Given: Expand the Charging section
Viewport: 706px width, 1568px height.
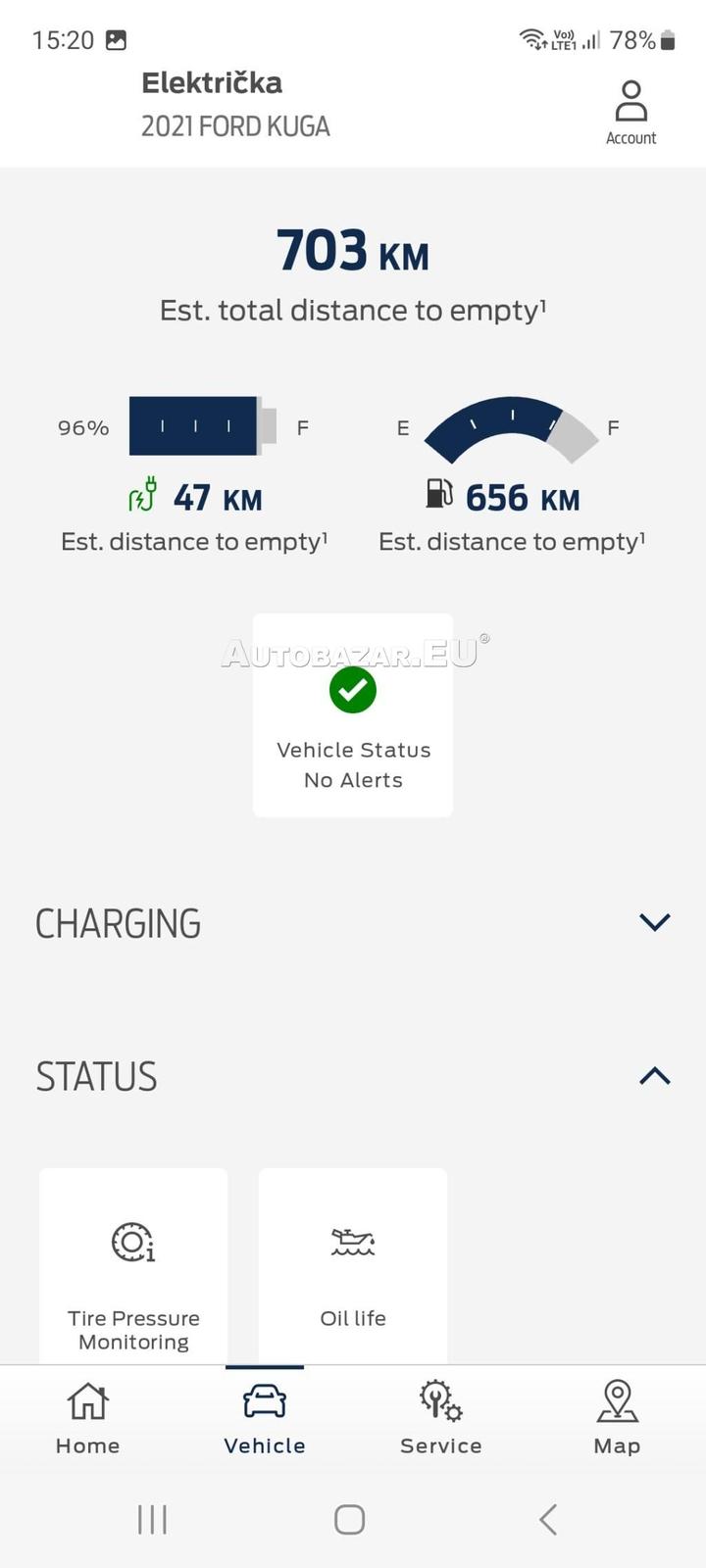Looking at the screenshot, I should (x=654, y=922).
